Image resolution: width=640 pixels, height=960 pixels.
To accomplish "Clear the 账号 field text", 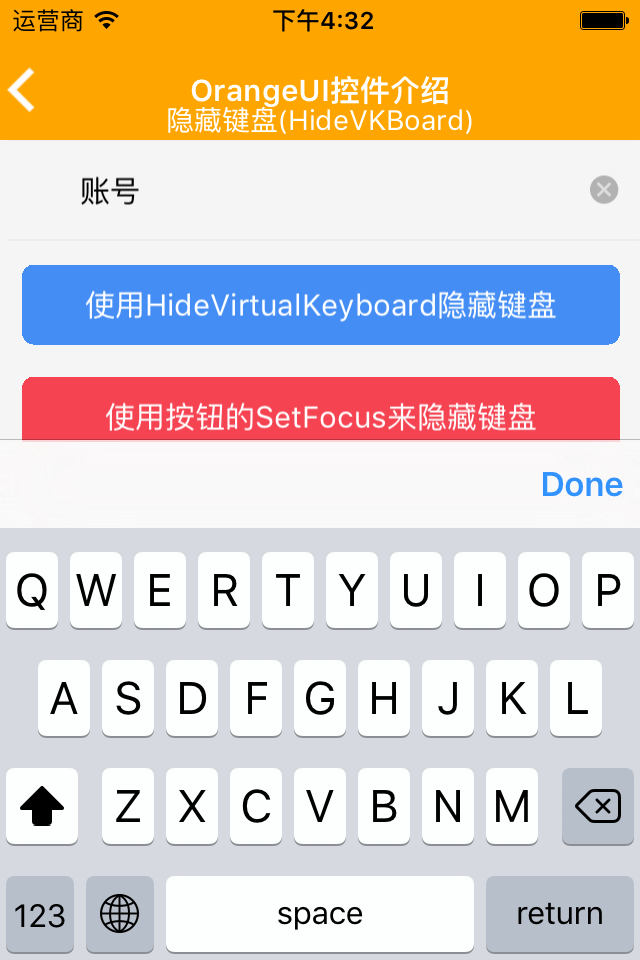I will coord(604,189).
